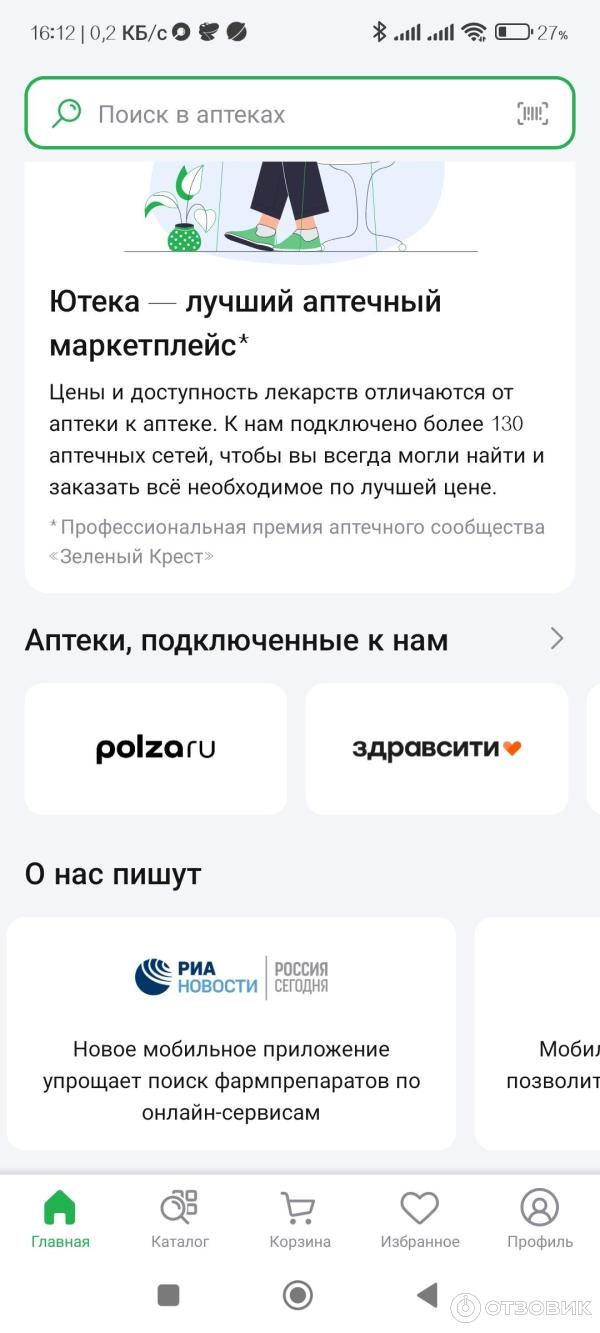
Task: Tap the system back button
Action: [x=427, y=1296]
